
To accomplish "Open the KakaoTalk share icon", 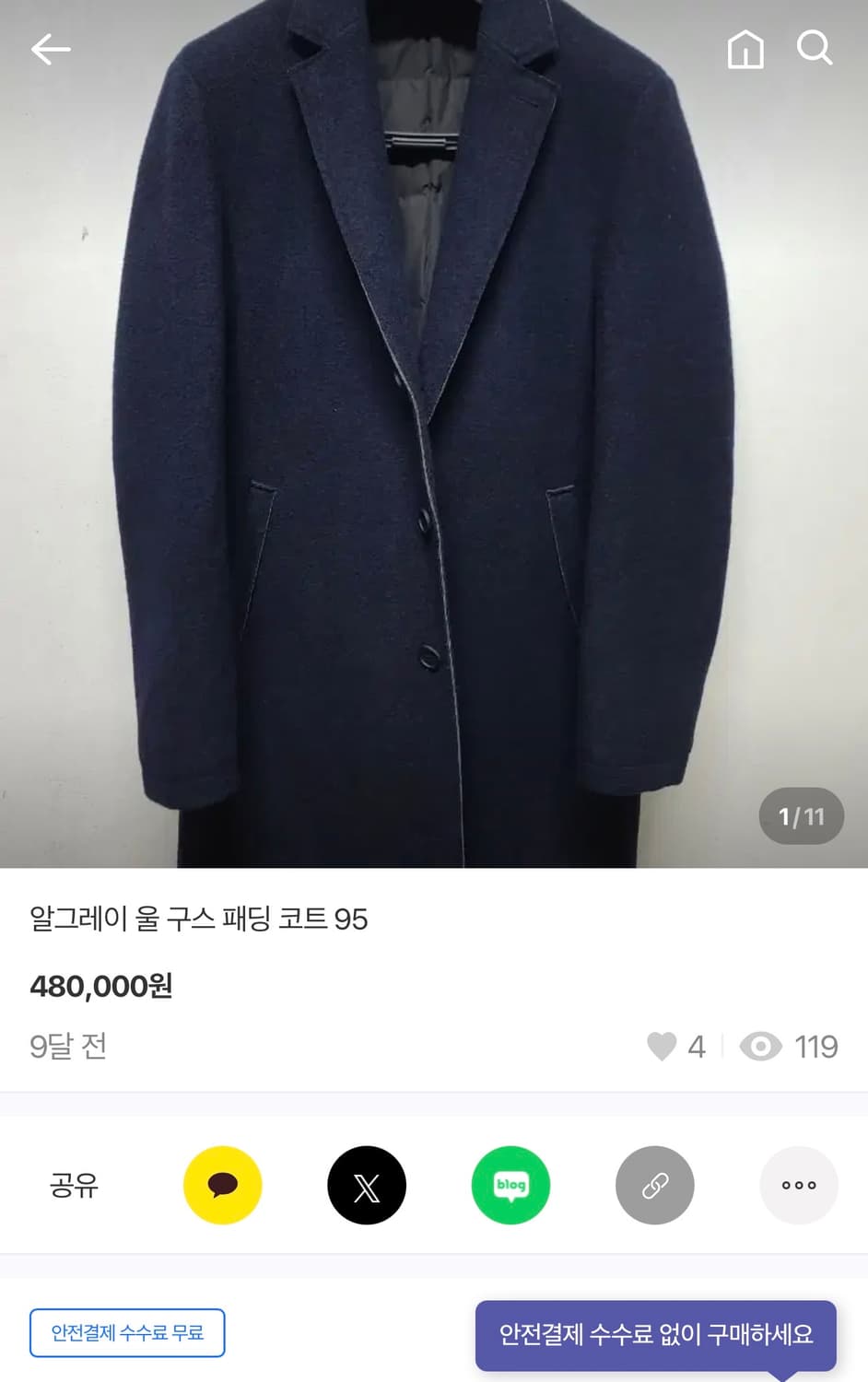I will pos(222,1186).
